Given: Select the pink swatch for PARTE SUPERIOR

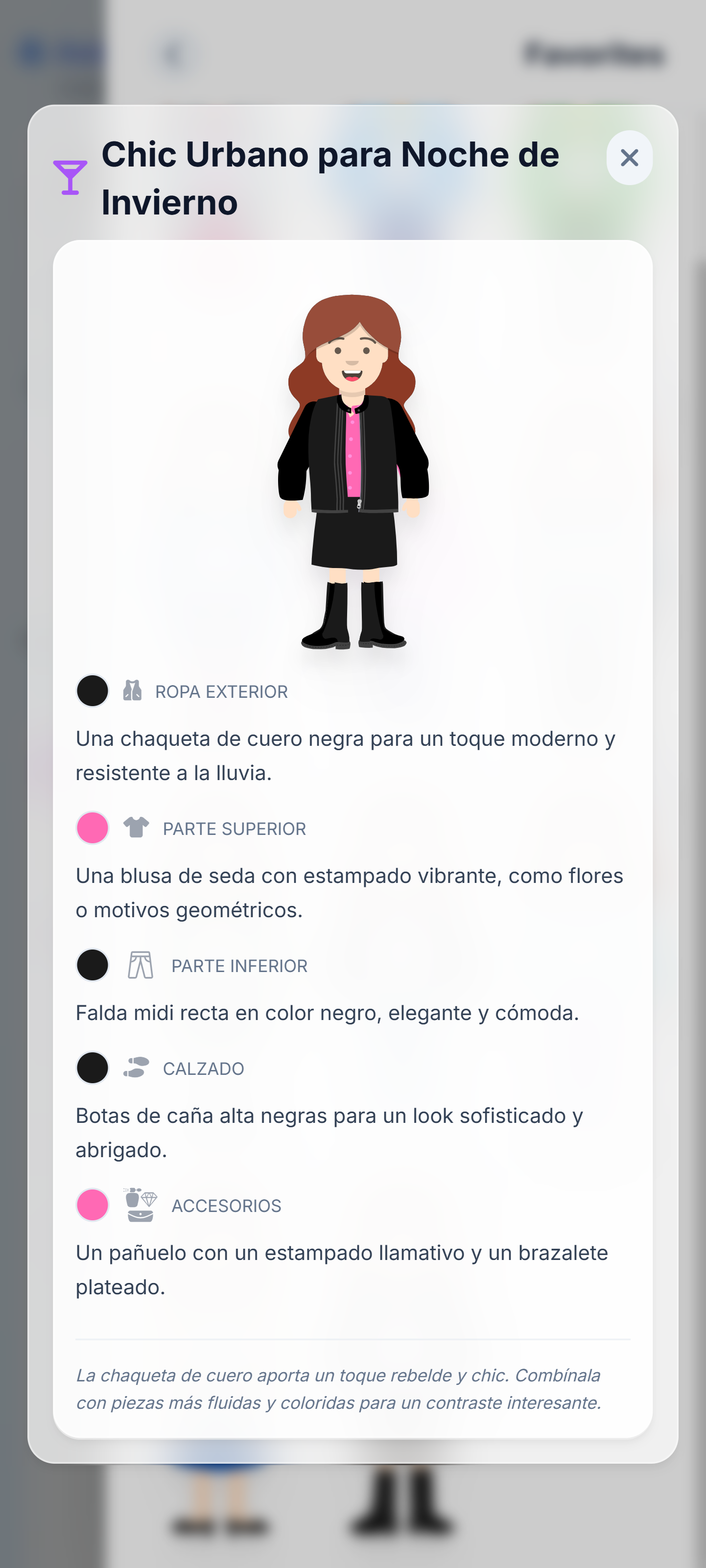Looking at the screenshot, I should tap(92, 827).
